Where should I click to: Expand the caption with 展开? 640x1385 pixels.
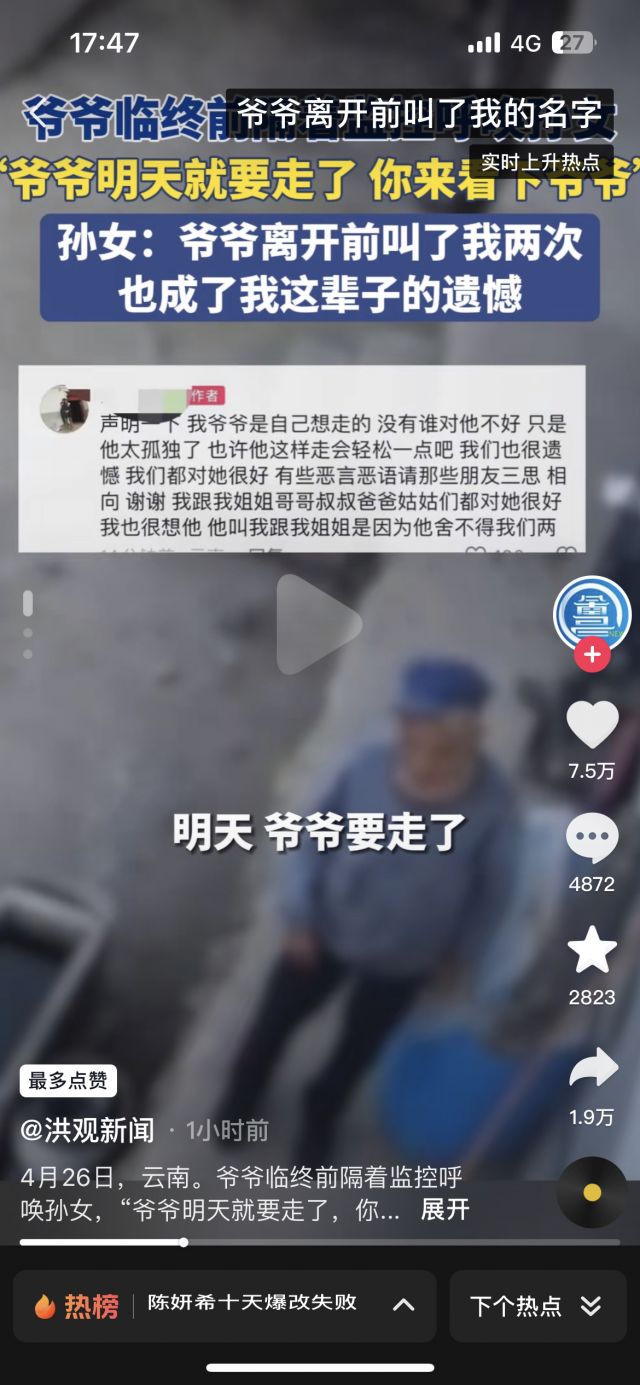pyautogui.click(x=445, y=1209)
